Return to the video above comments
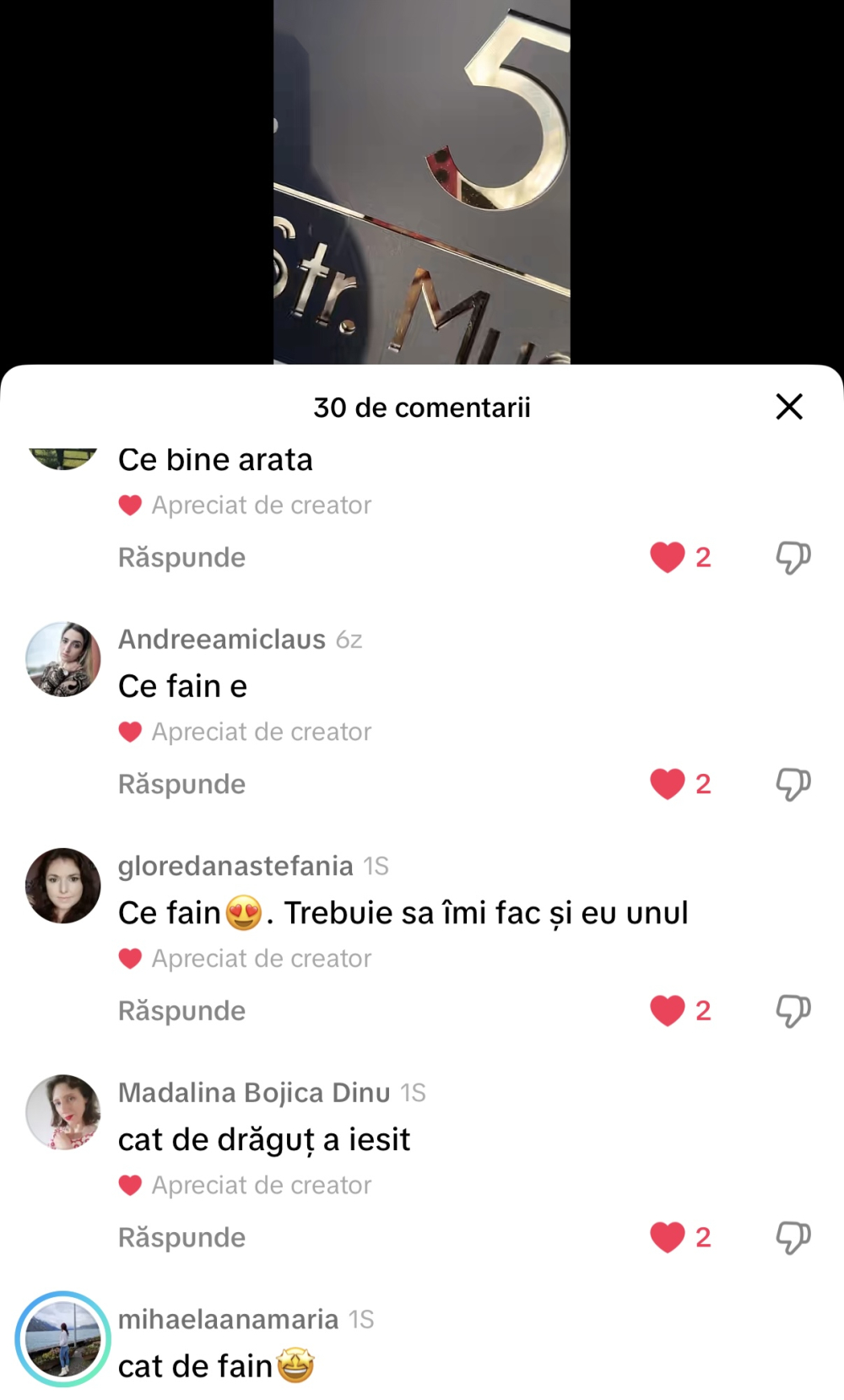Image resolution: width=844 pixels, height=1400 pixels. click(421, 181)
